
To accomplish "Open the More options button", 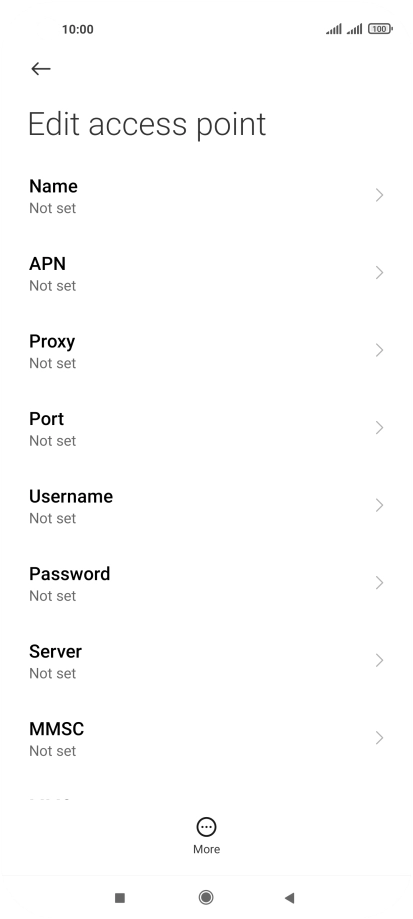I will [x=206, y=836].
